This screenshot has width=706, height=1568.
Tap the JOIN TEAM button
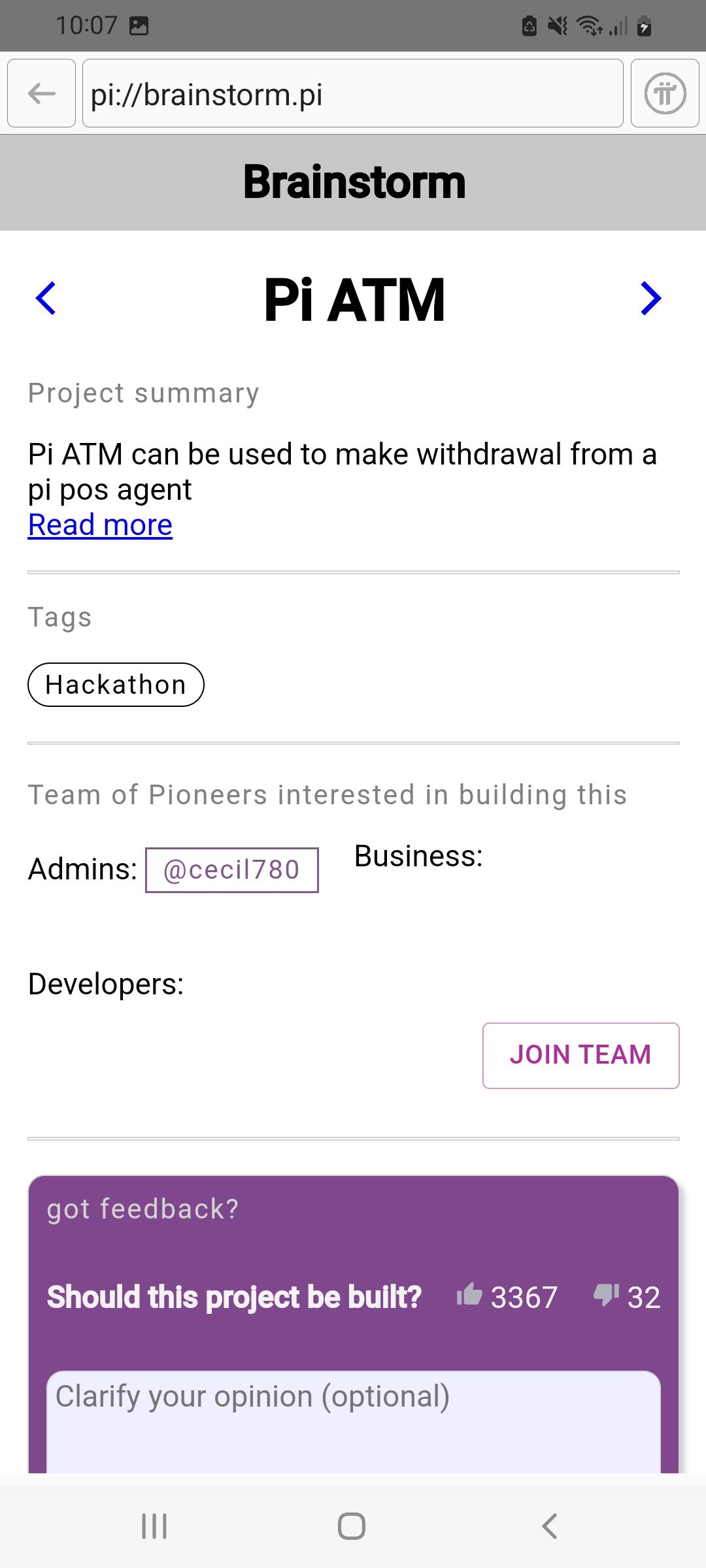[x=580, y=1055]
